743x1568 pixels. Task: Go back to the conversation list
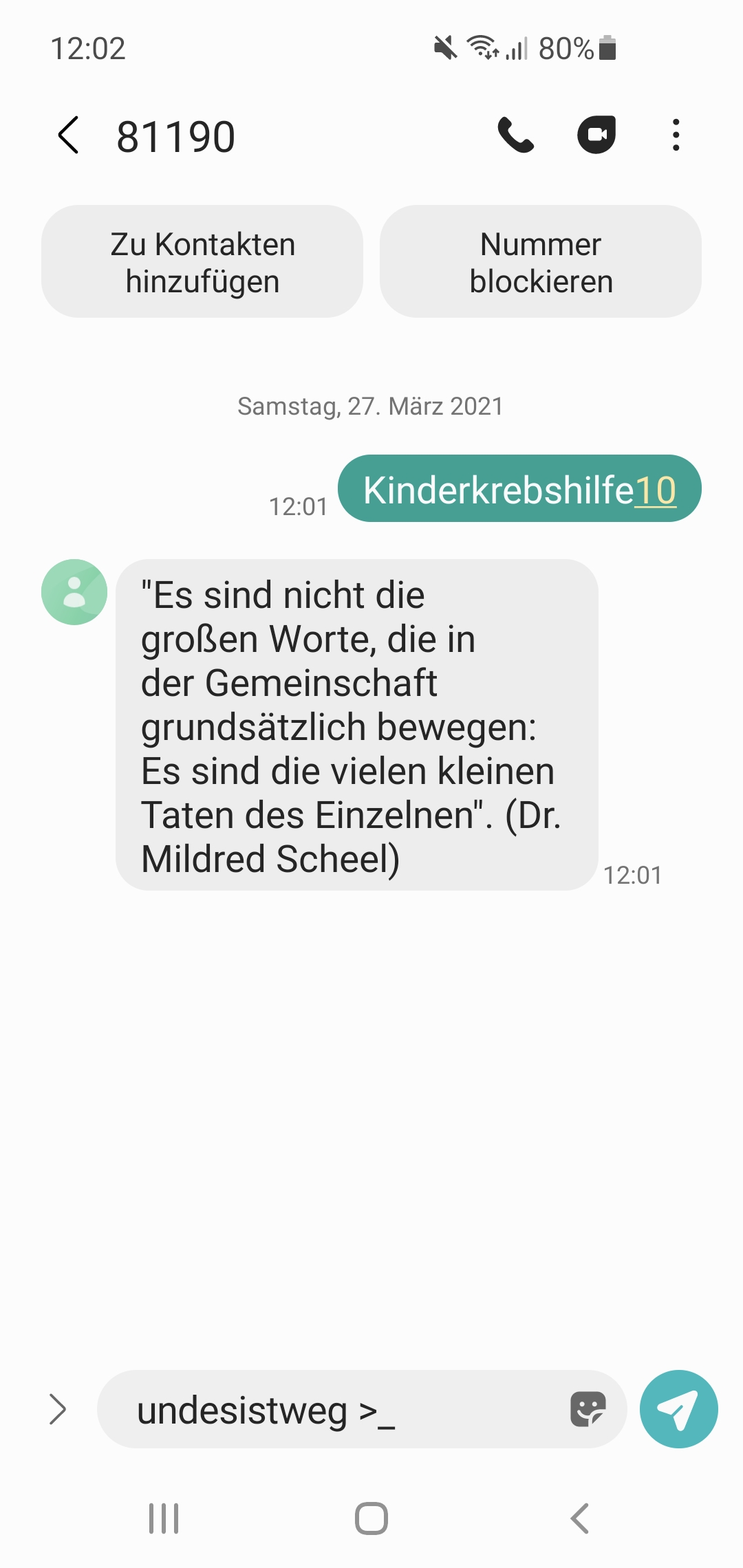(x=69, y=135)
